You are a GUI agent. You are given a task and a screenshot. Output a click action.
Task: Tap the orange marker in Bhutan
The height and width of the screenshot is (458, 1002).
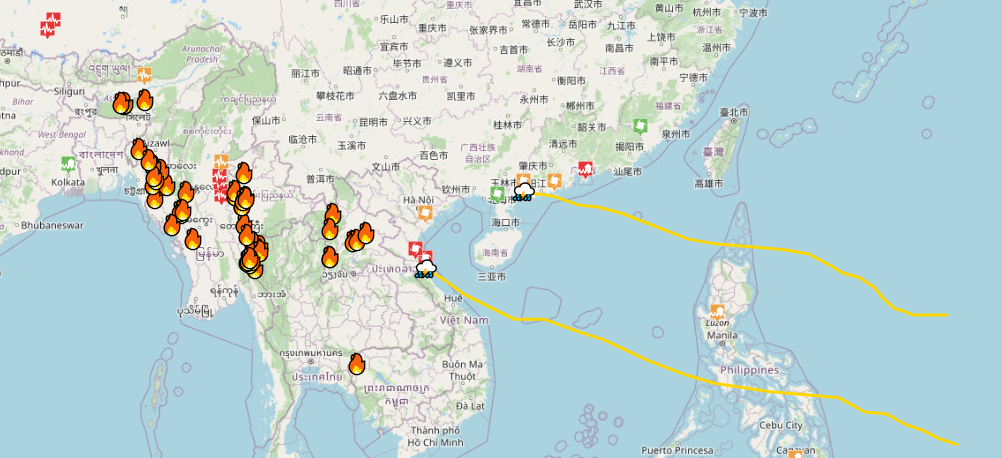pyautogui.click(x=144, y=75)
